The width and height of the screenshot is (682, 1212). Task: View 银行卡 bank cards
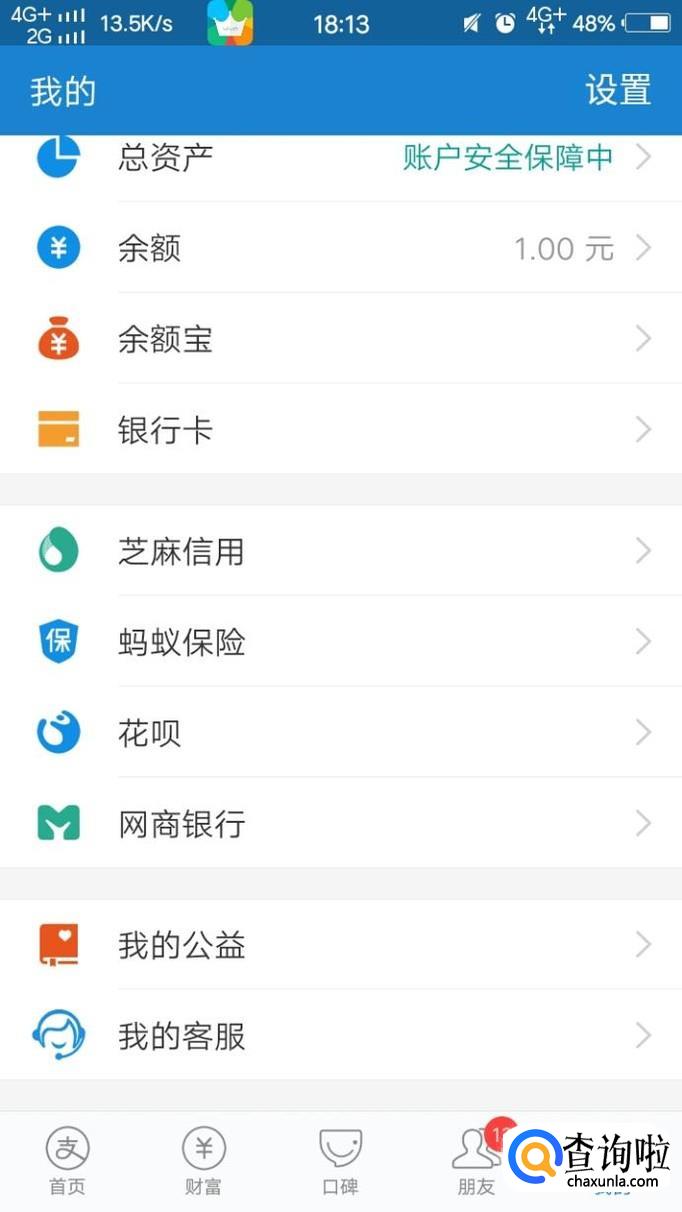click(x=340, y=430)
